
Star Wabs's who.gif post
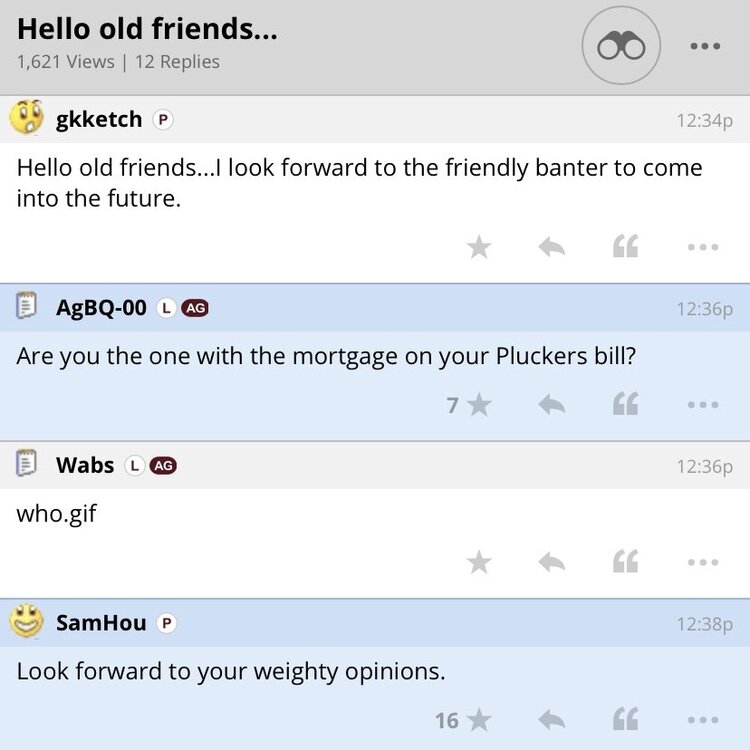pos(480,563)
